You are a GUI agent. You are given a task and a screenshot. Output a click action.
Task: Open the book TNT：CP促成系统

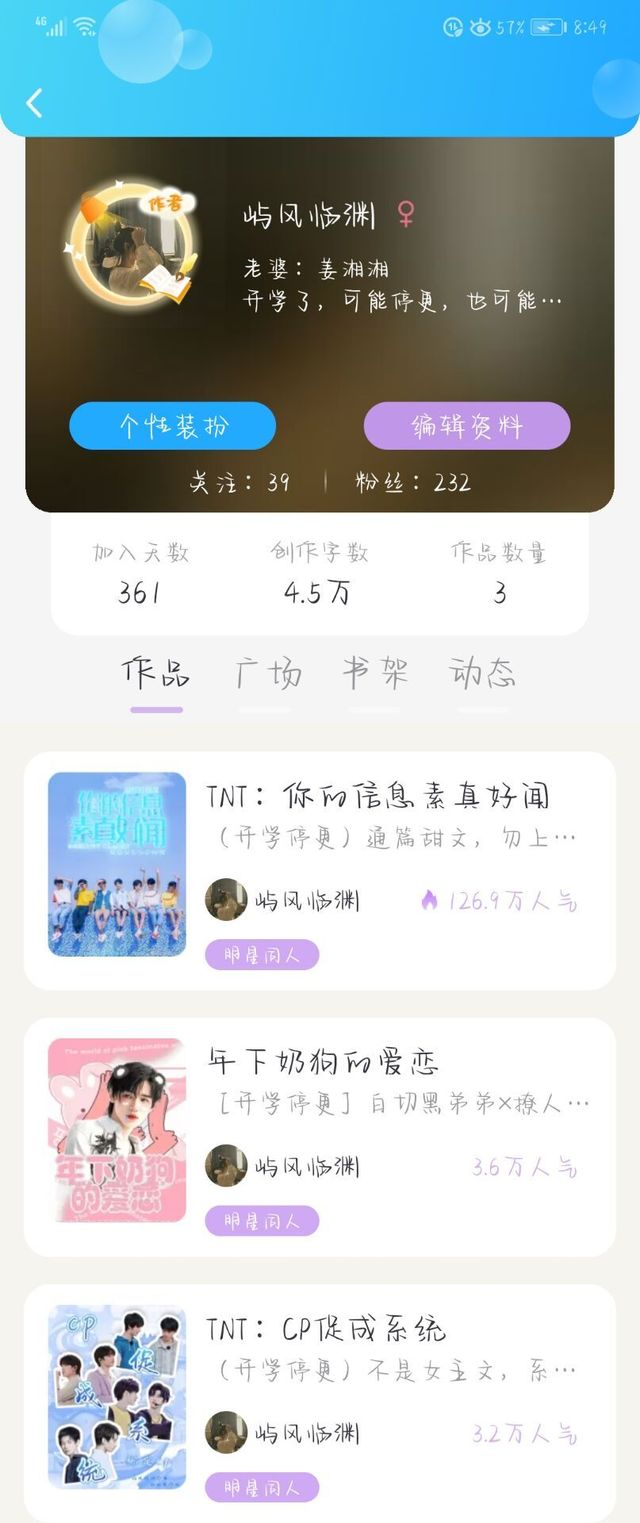point(326,1329)
